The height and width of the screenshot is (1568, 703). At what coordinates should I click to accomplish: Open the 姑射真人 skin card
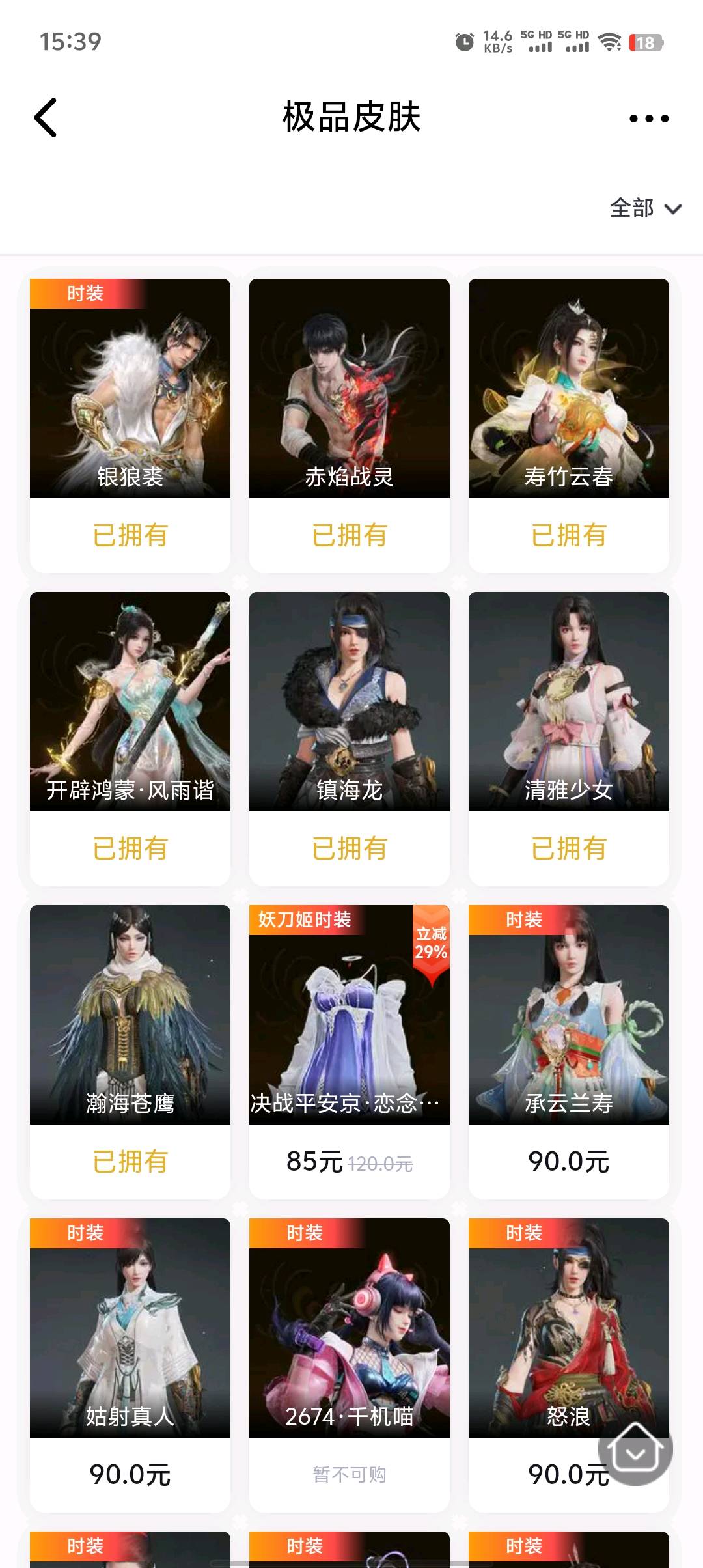130,1328
